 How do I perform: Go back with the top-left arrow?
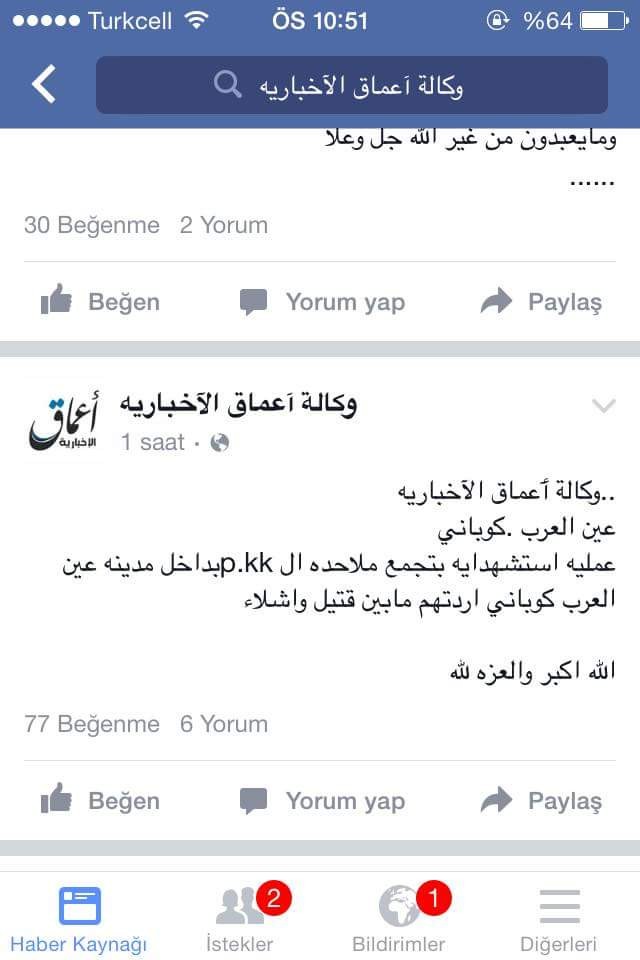point(44,84)
